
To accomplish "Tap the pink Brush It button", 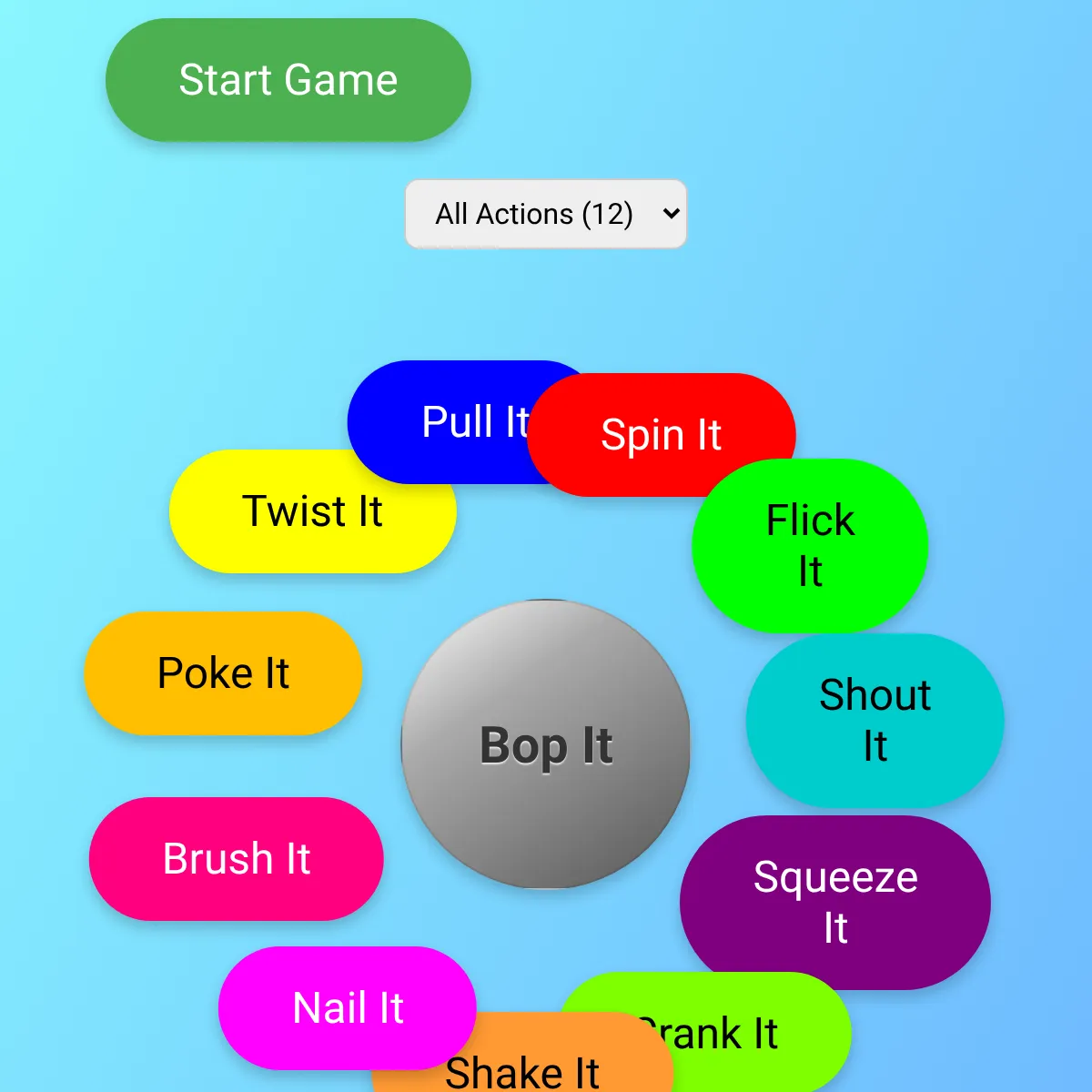I will pos(237,859).
